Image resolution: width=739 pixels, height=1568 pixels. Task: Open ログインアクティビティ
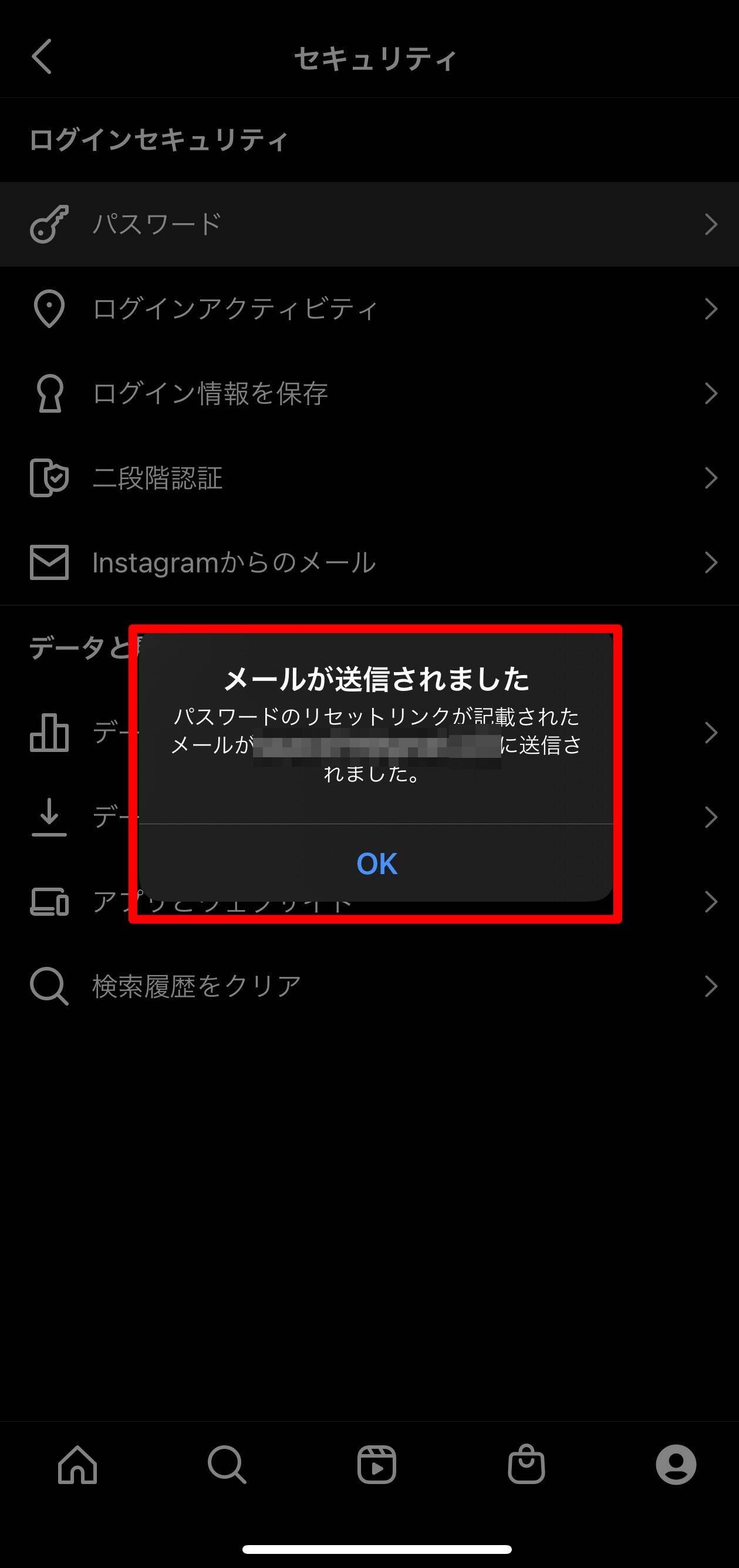click(x=369, y=309)
